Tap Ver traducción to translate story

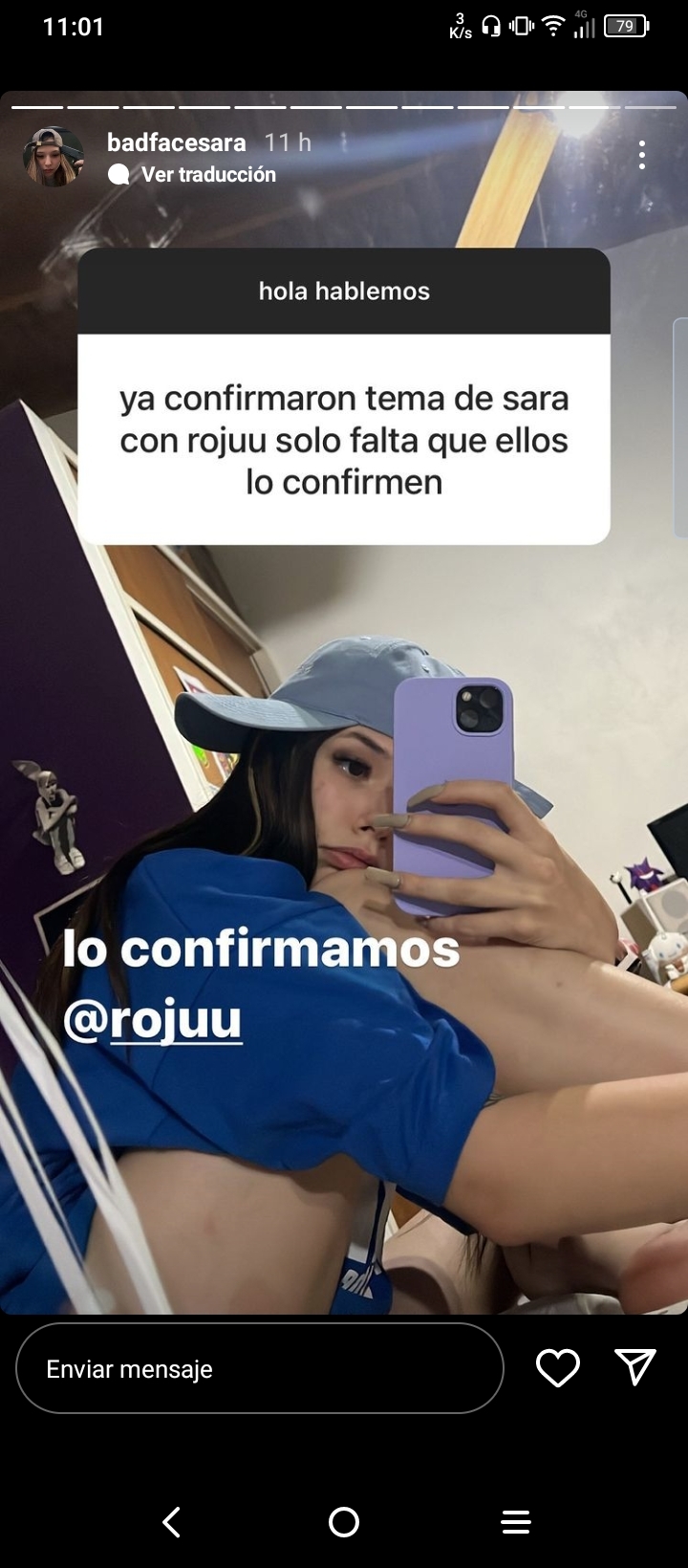pyautogui.click(x=207, y=174)
